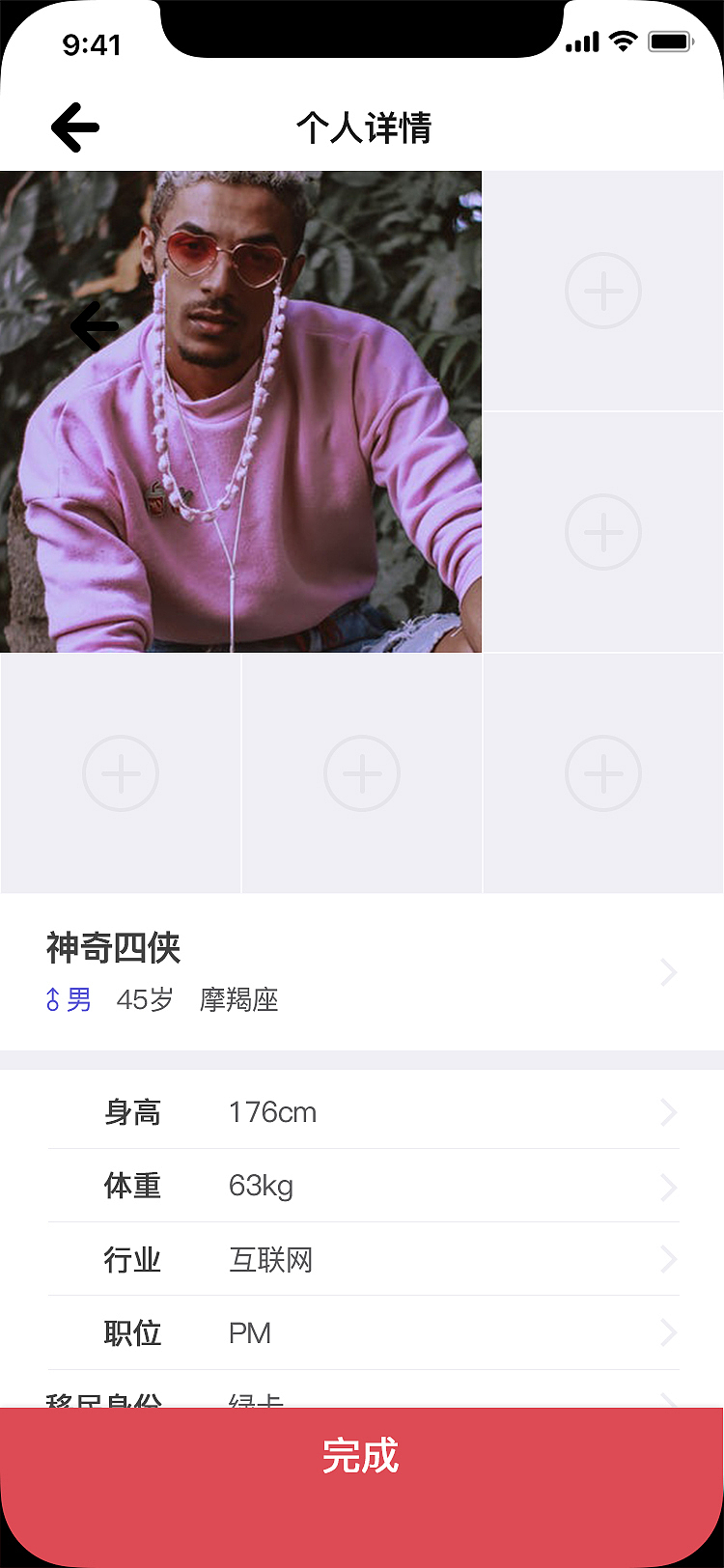The width and height of the screenshot is (724, 1568).
Task: Click the Wi-Fi icon in the status bar
Action: (x=623, y=41)
